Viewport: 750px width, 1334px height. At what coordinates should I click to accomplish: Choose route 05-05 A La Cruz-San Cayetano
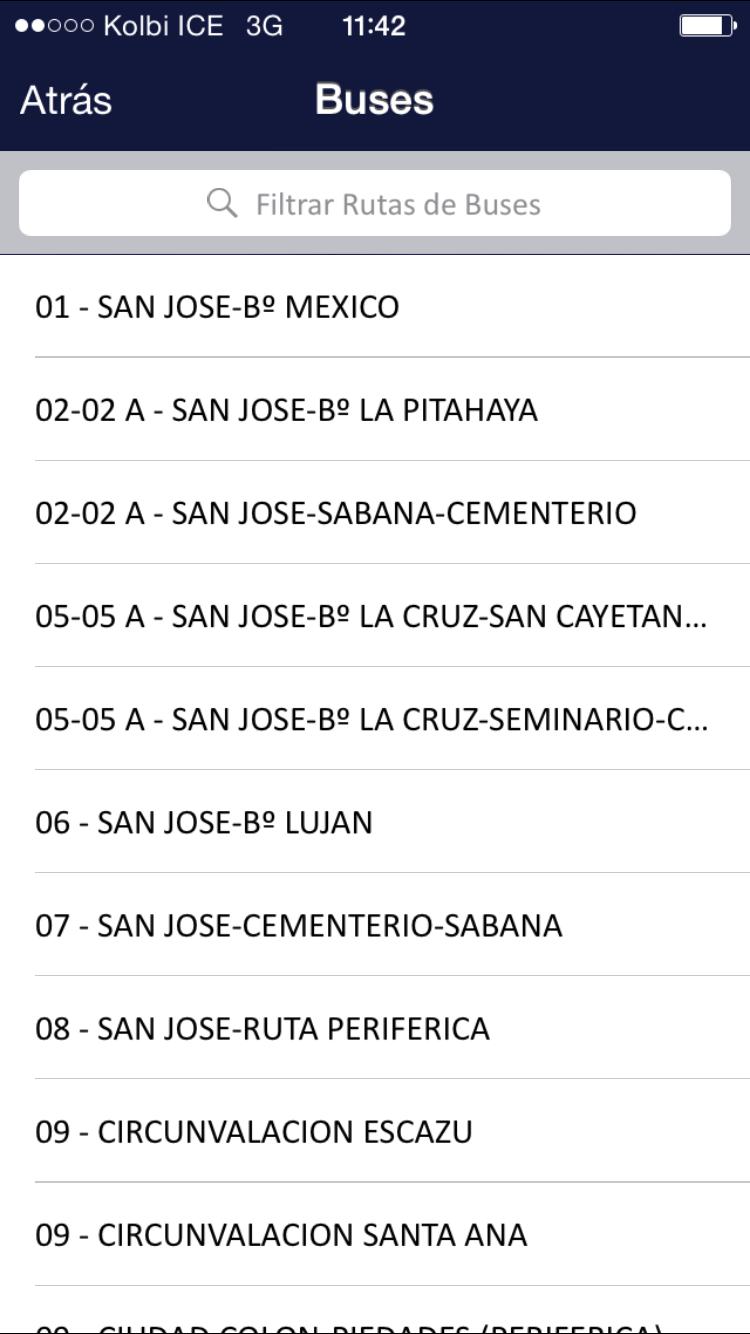point(375,616)
